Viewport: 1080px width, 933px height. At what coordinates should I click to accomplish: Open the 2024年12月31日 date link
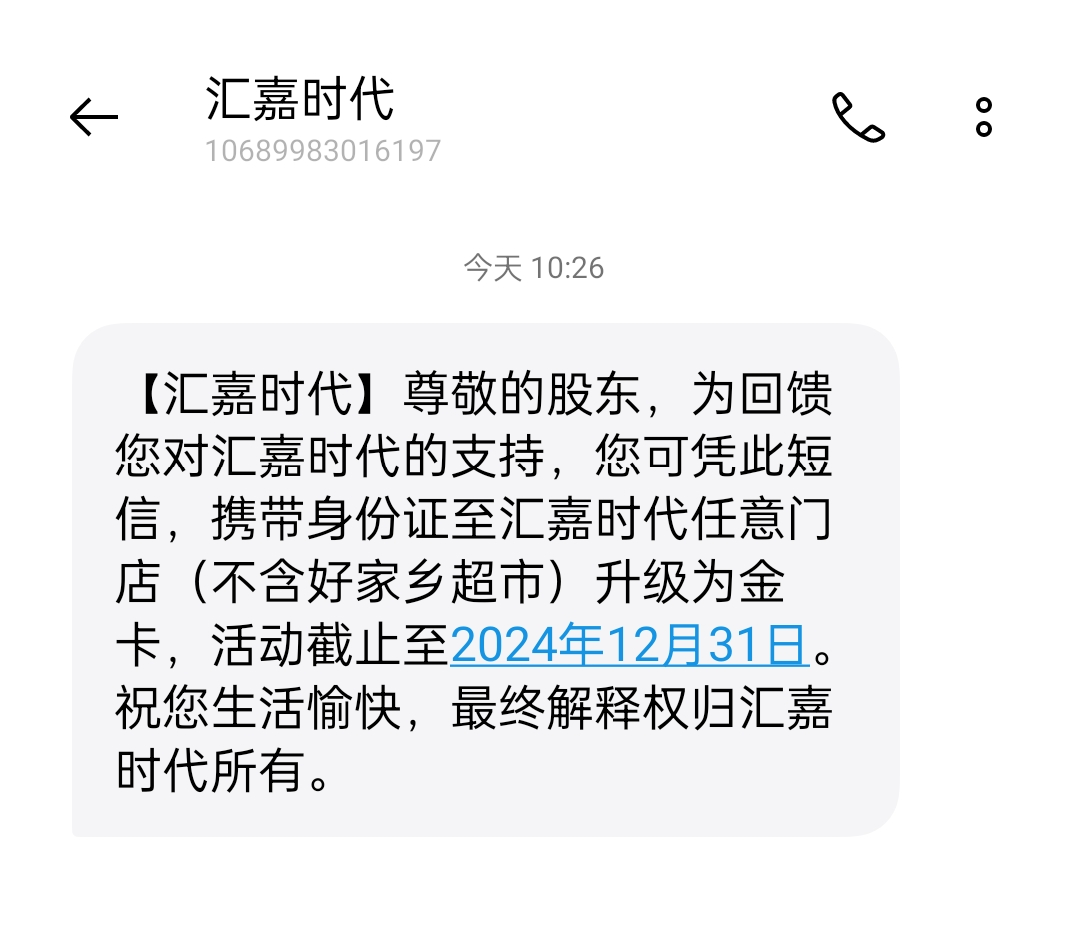click(629, 647)
